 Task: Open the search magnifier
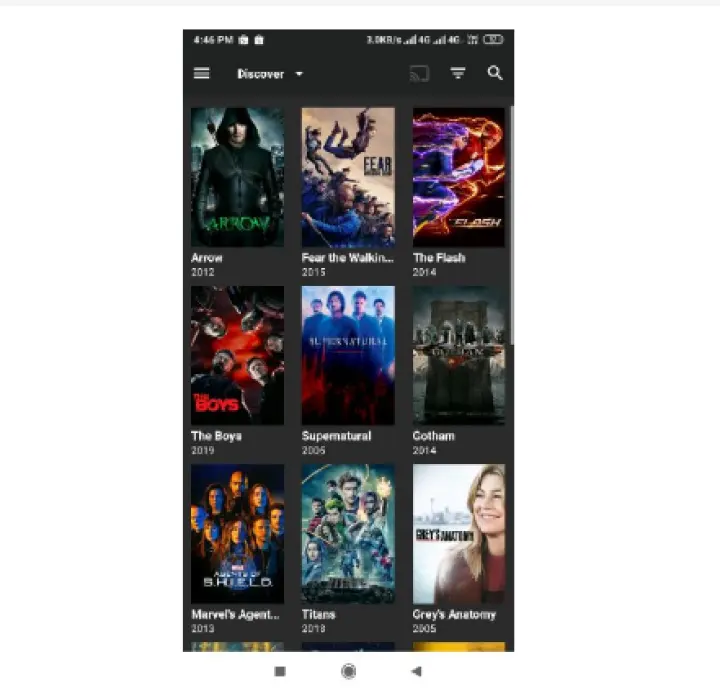(x=495, y=73)
